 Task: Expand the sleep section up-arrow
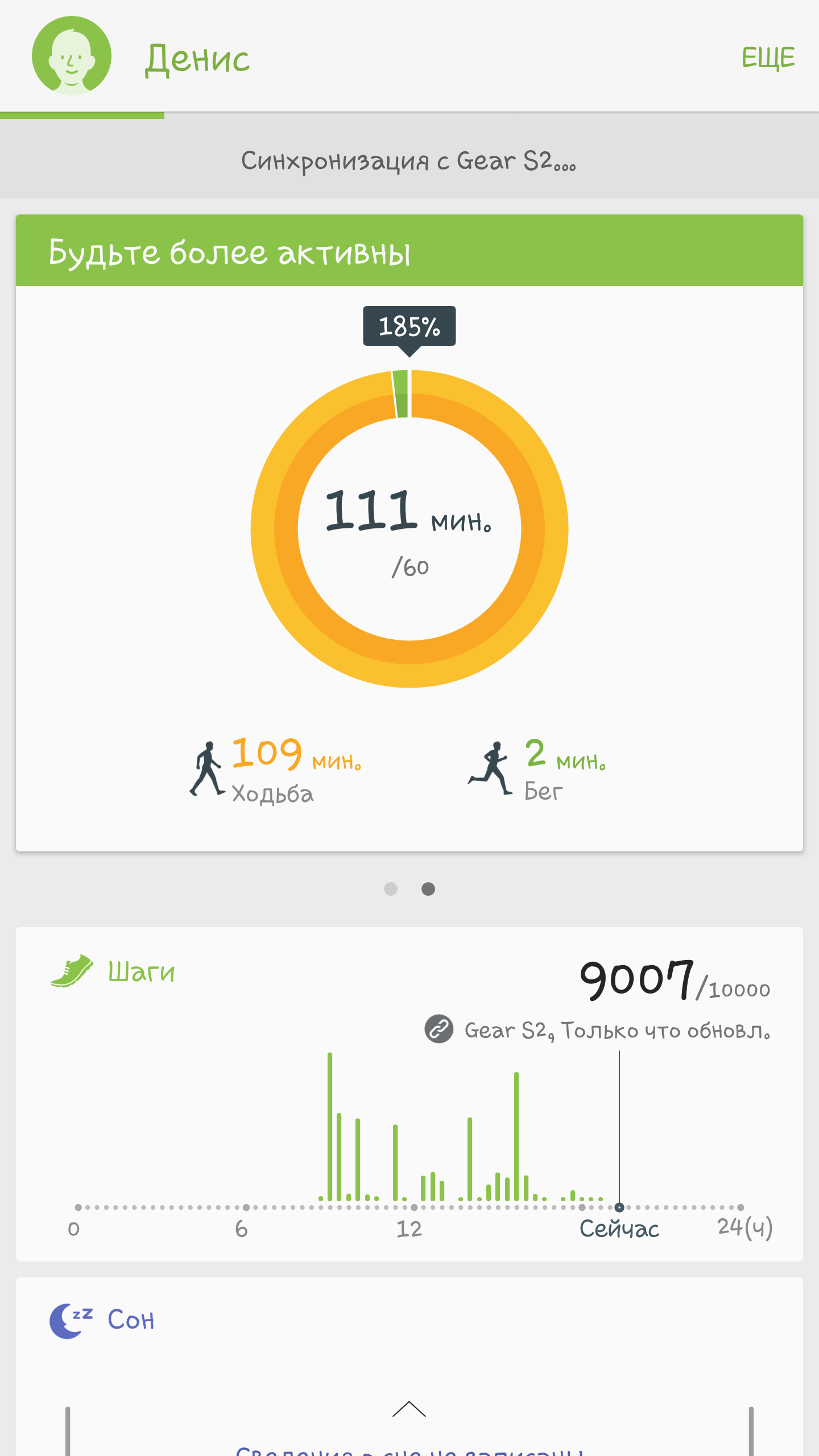[409, 1409]
